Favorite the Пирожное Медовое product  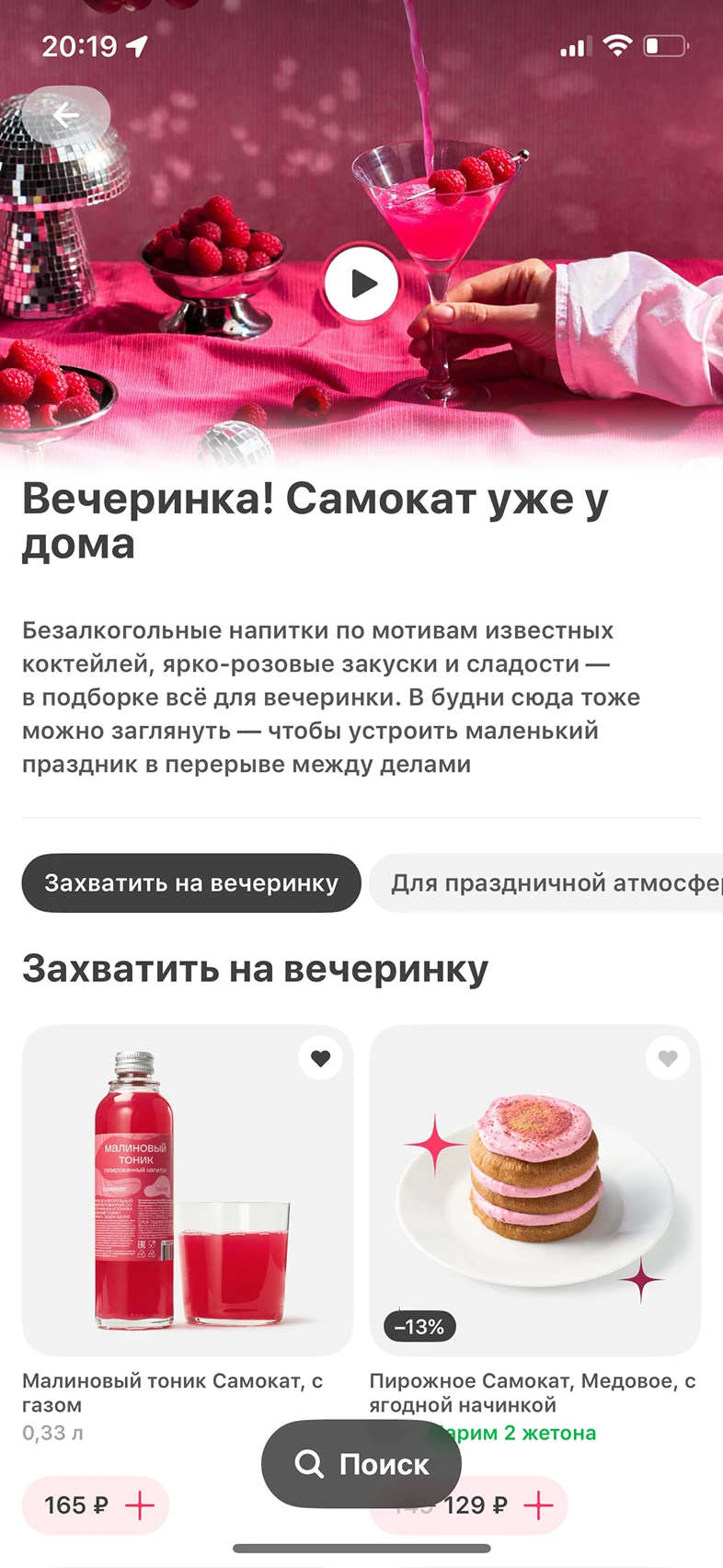668,1058
